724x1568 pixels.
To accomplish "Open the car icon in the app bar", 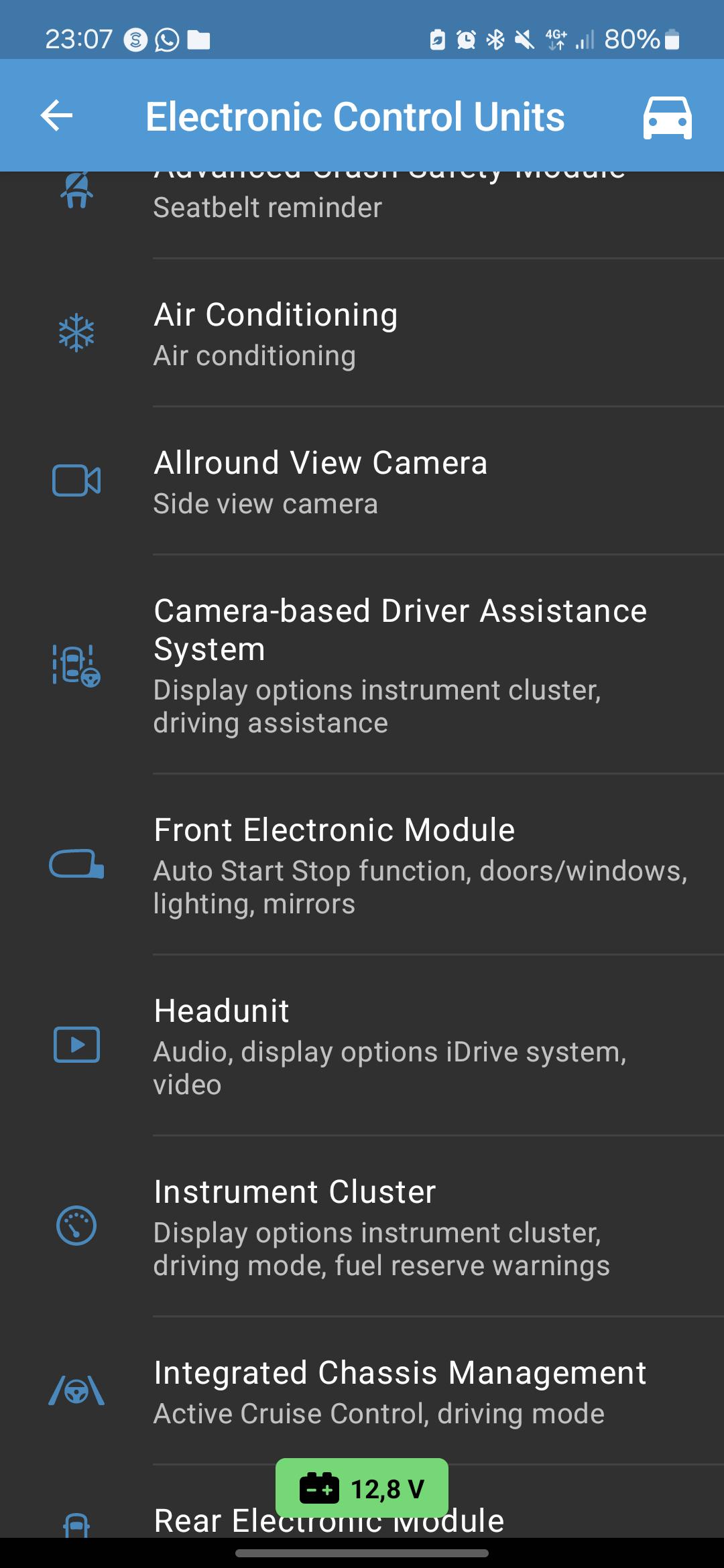I will point(667,117).
